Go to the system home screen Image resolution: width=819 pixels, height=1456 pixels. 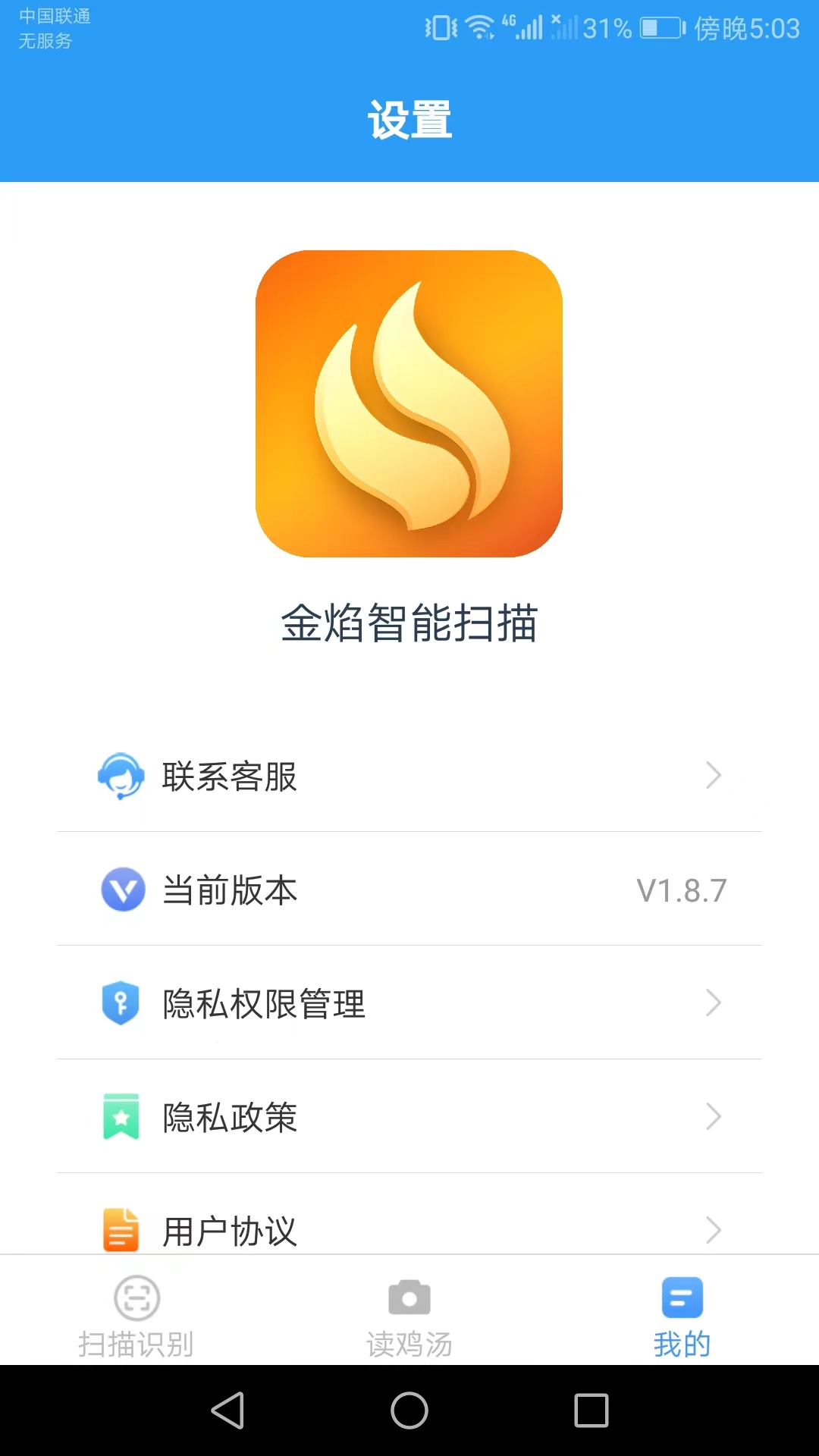click(409, 1410)
